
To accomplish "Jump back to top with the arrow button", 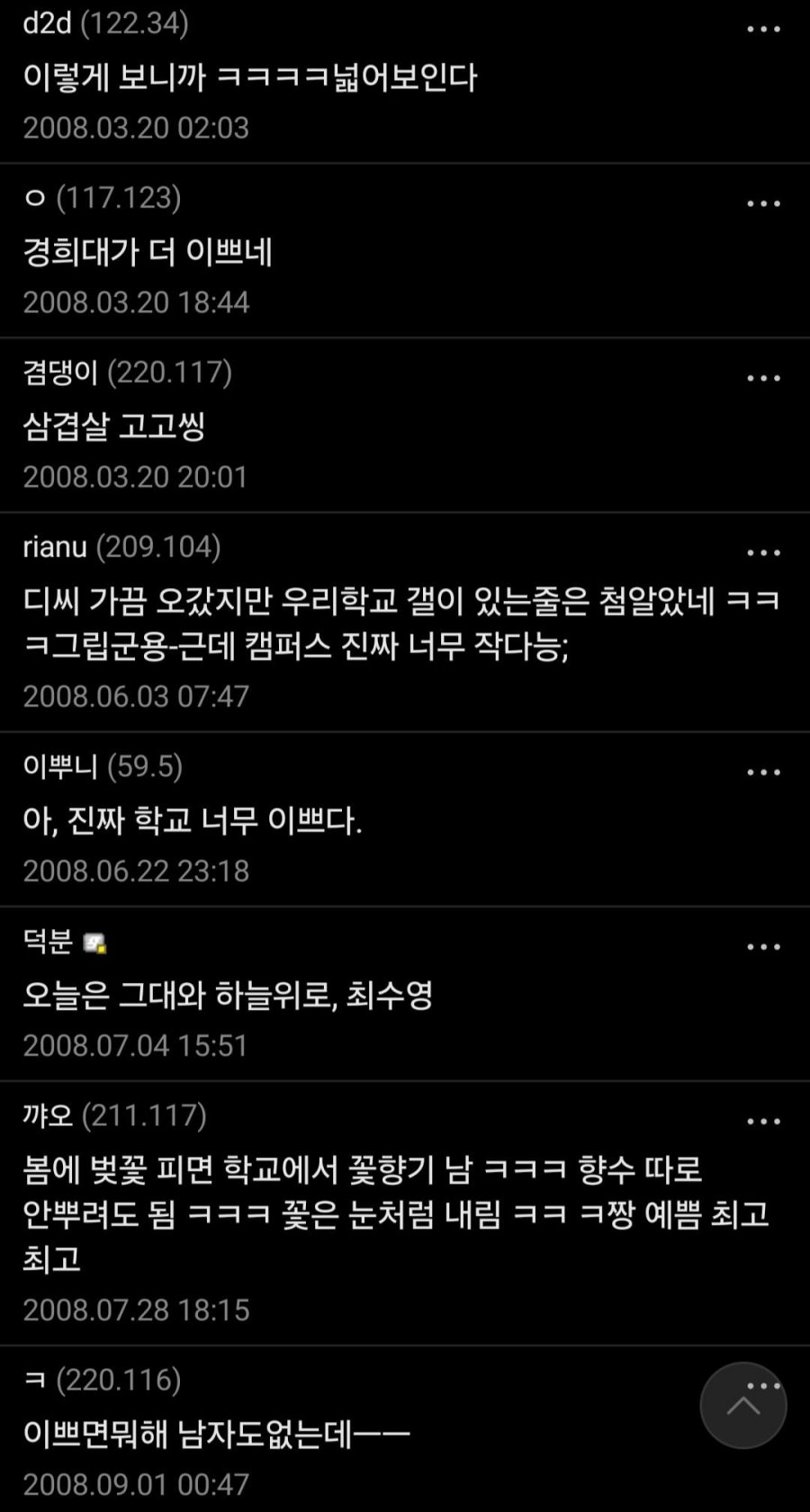I will point(743,1407).
